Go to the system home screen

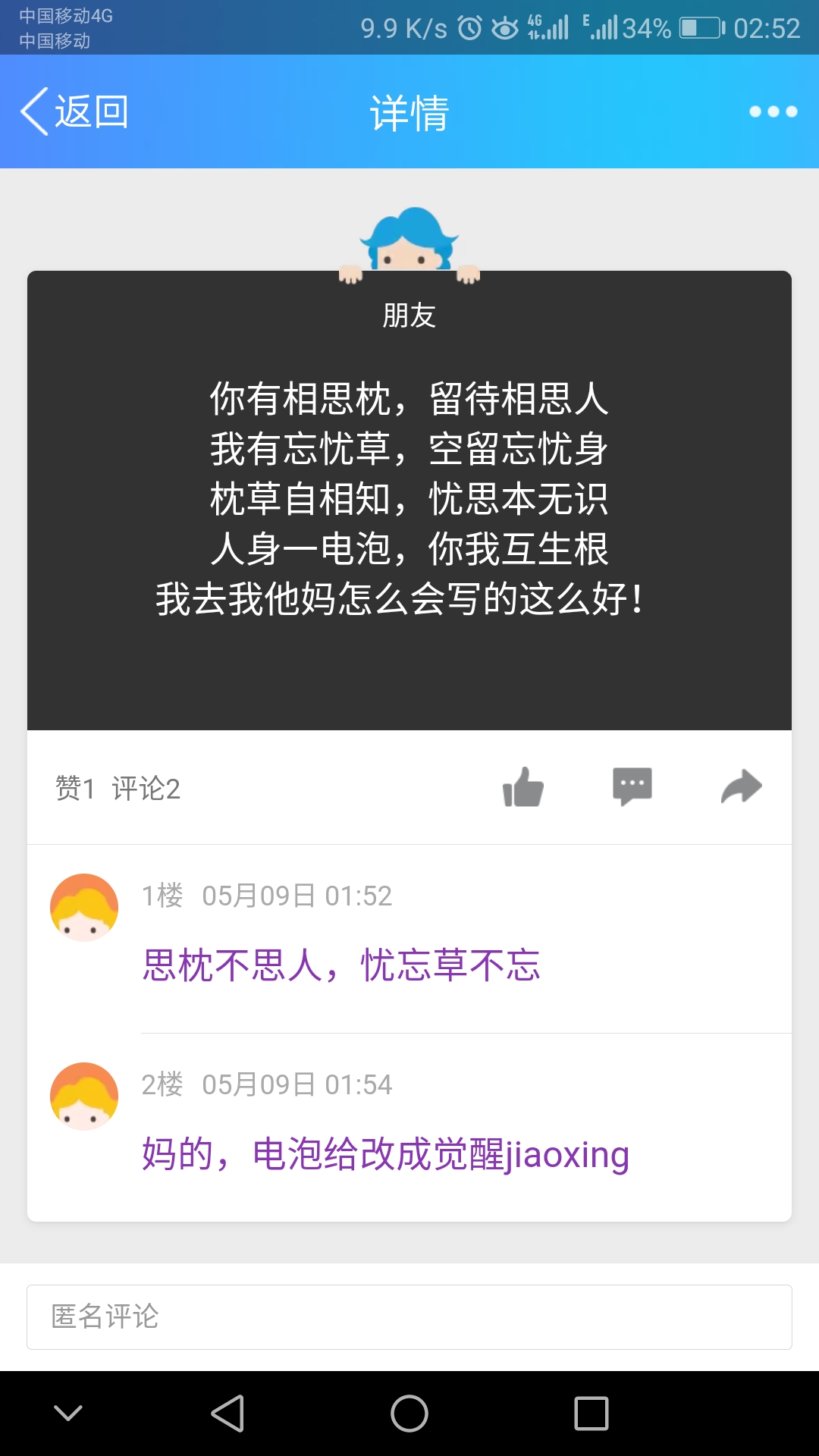coord(409,1414)
